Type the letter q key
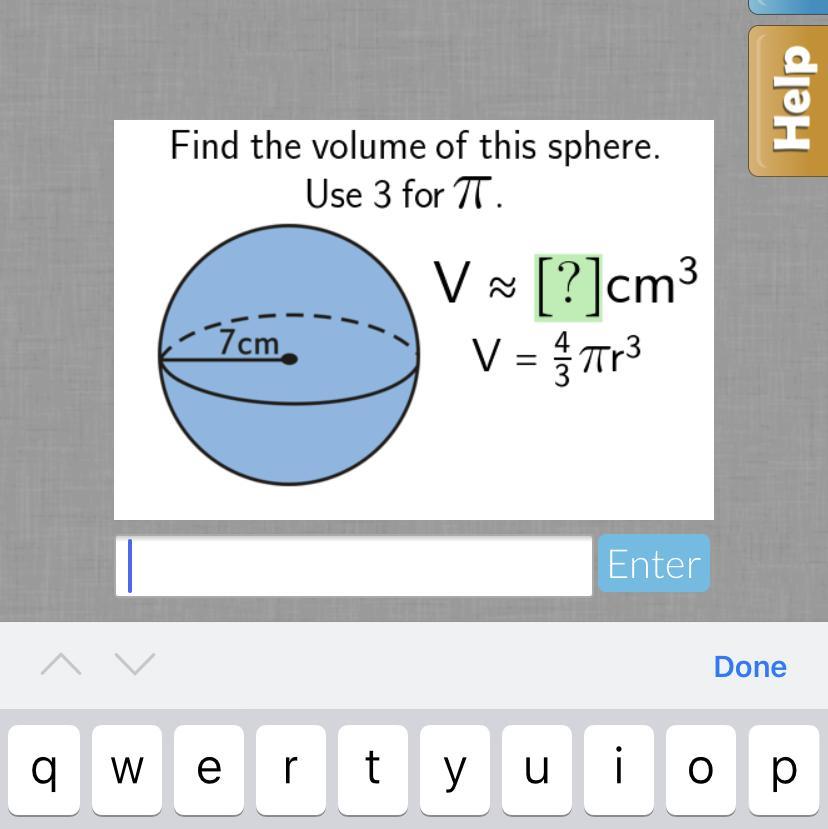 pyautogui.click(x=43, y=770)
